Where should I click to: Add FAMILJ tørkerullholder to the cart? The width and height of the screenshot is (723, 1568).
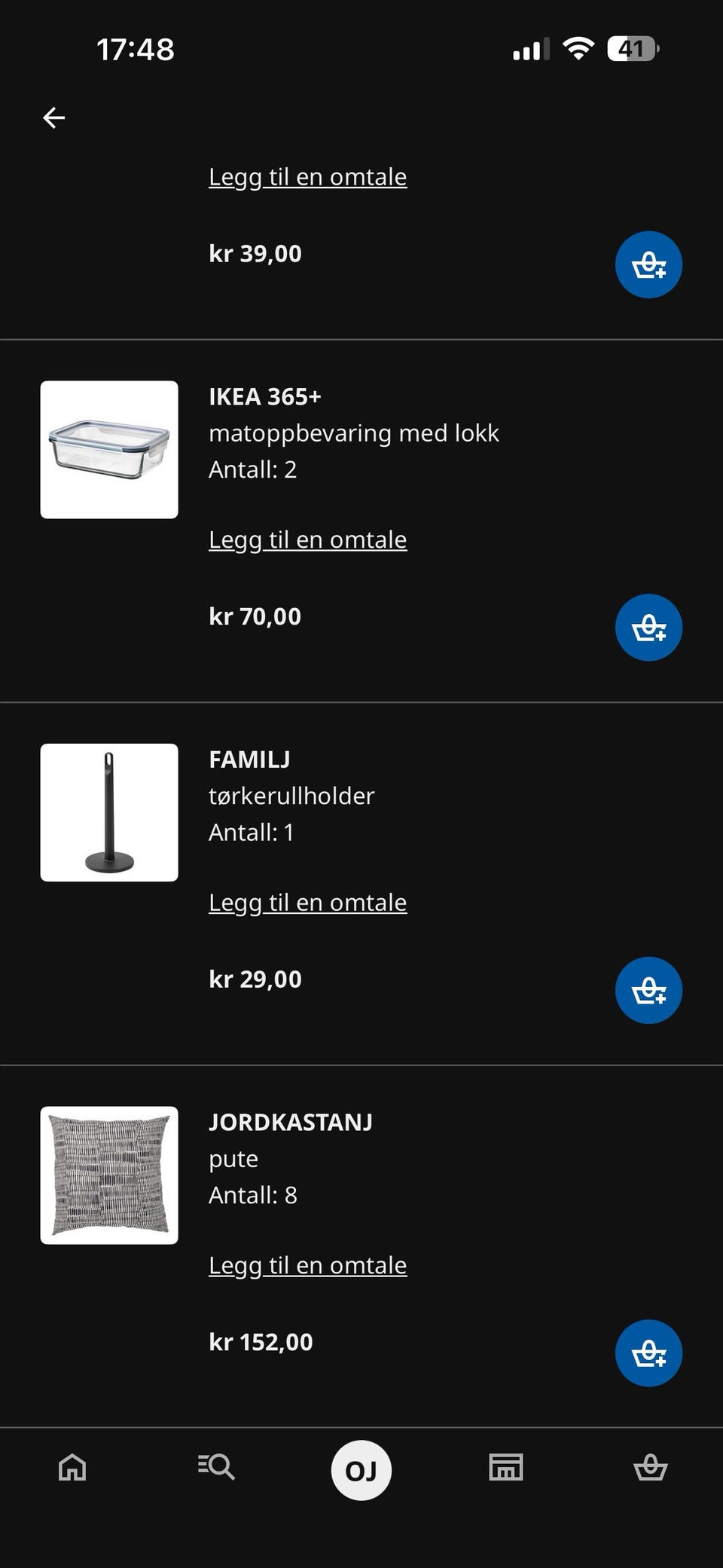click(648, 990)
